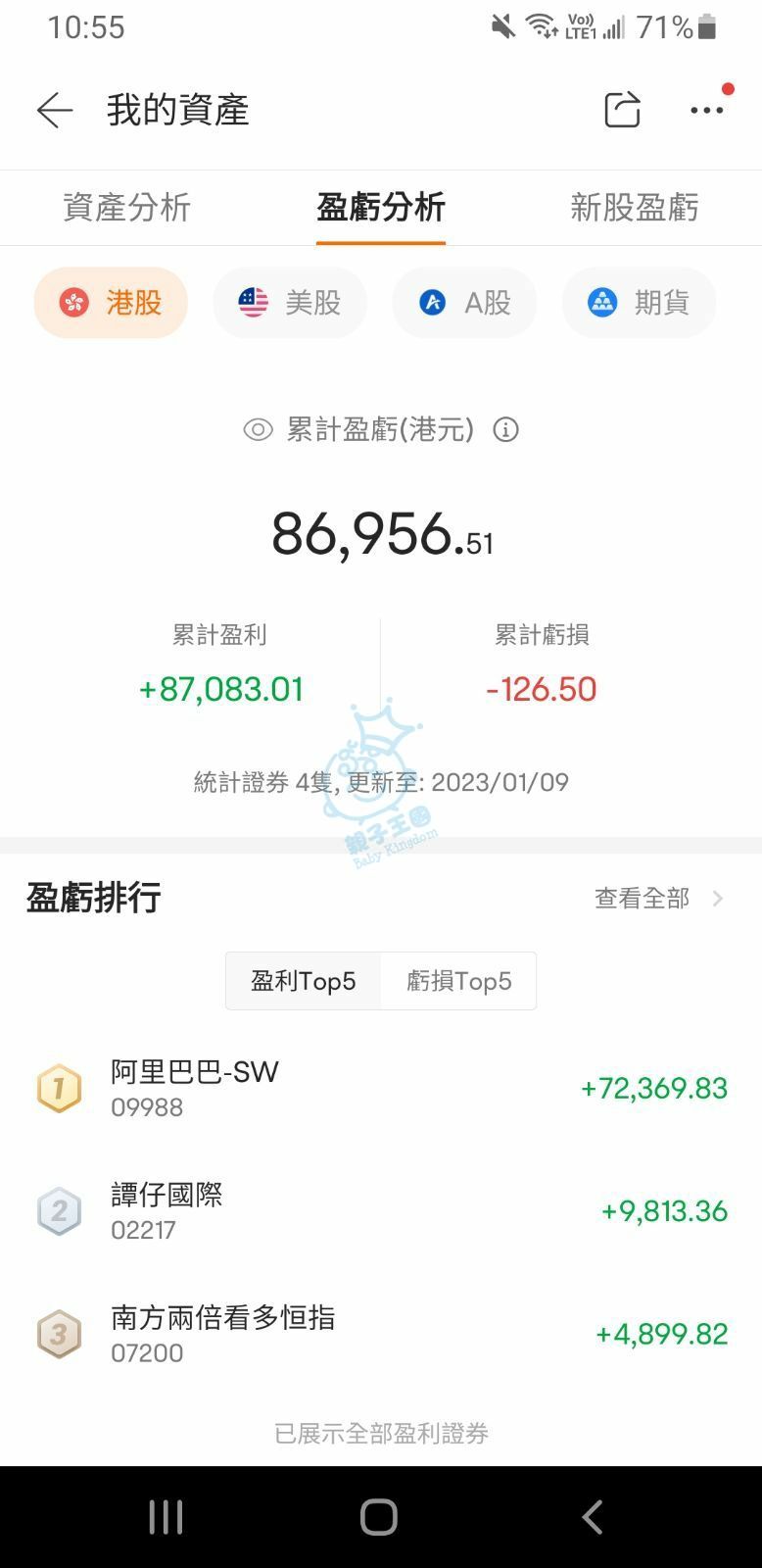Switch to the 新股盈虧 tab
This screenshot has width=762, height=1568.
coord(635,208)
